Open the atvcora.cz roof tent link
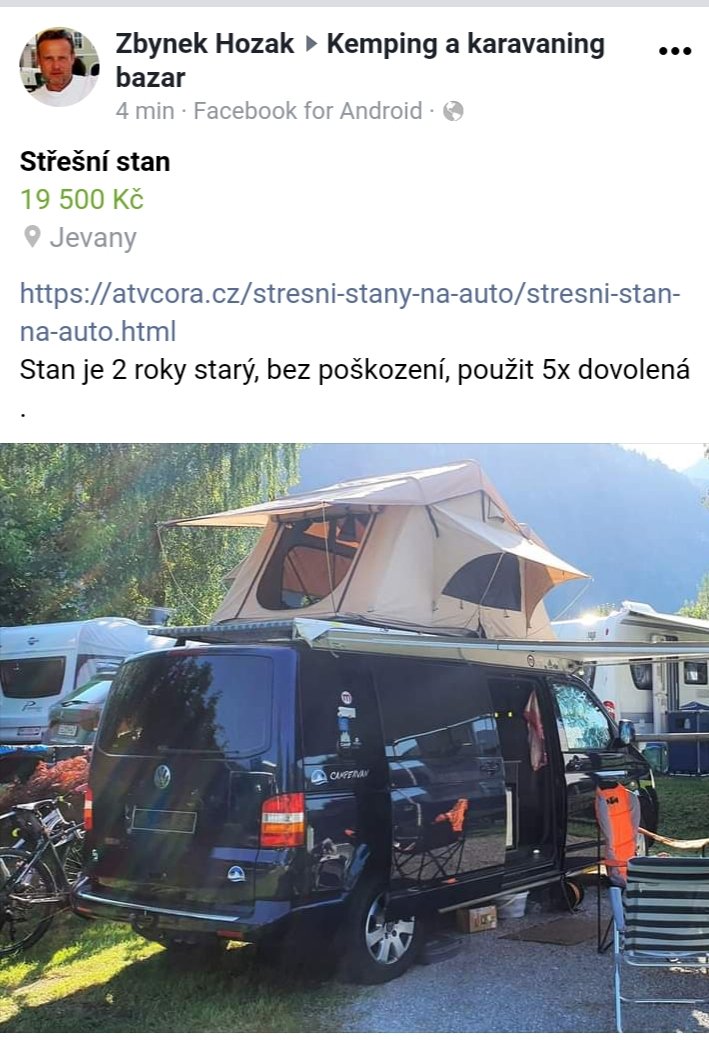 click(349, 312)
